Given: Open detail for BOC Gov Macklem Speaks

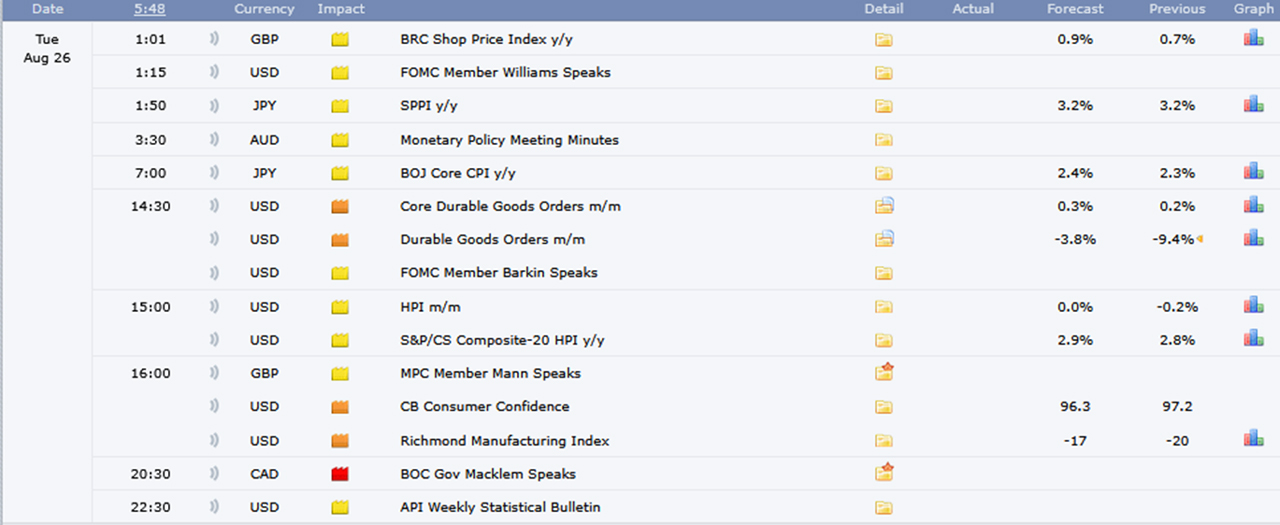Looking at the screenshot, I should [x=883, y=473].
